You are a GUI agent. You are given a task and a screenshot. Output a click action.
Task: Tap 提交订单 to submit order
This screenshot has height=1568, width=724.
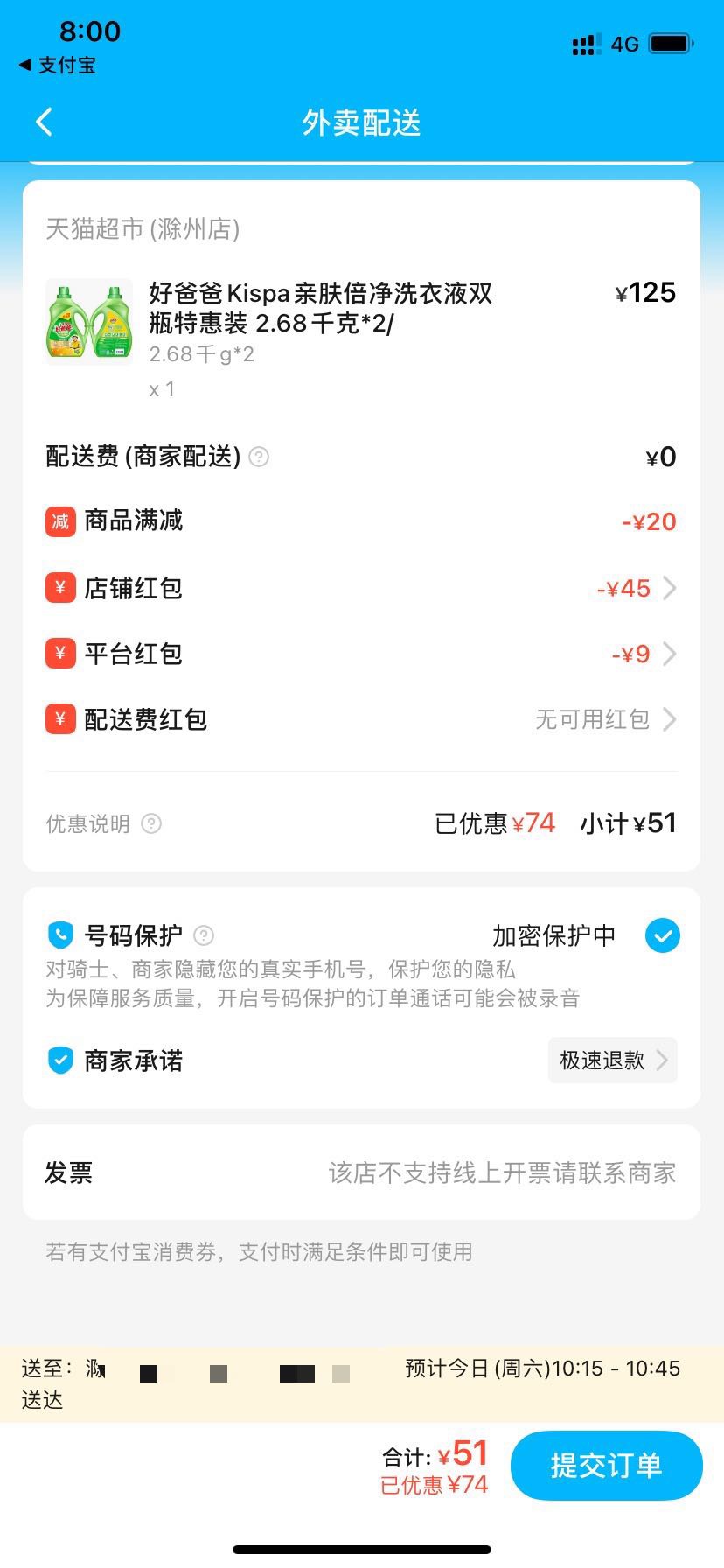606,1466
